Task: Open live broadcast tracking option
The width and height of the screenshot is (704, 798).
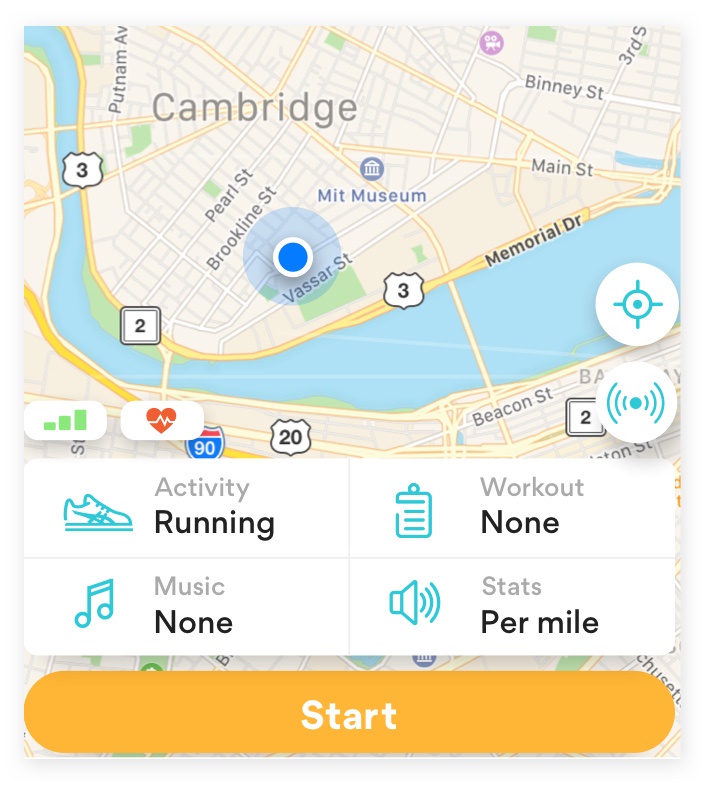Action: click(x=636, y=403)
